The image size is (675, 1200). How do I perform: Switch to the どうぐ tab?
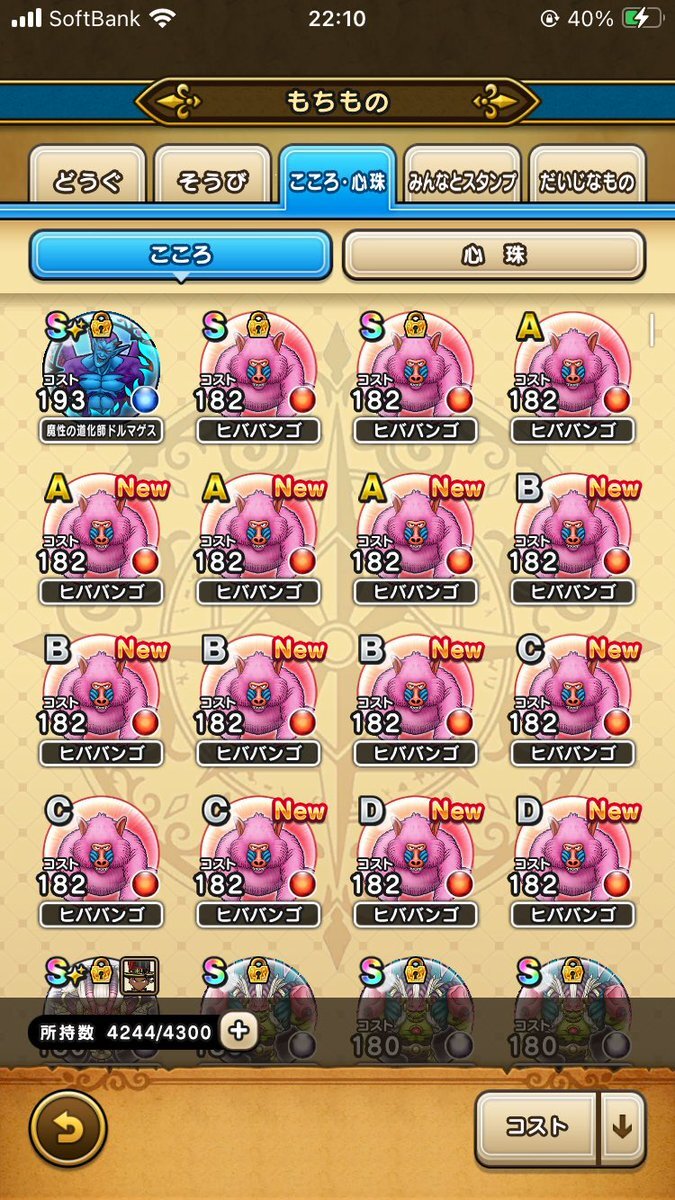(88, 181)
